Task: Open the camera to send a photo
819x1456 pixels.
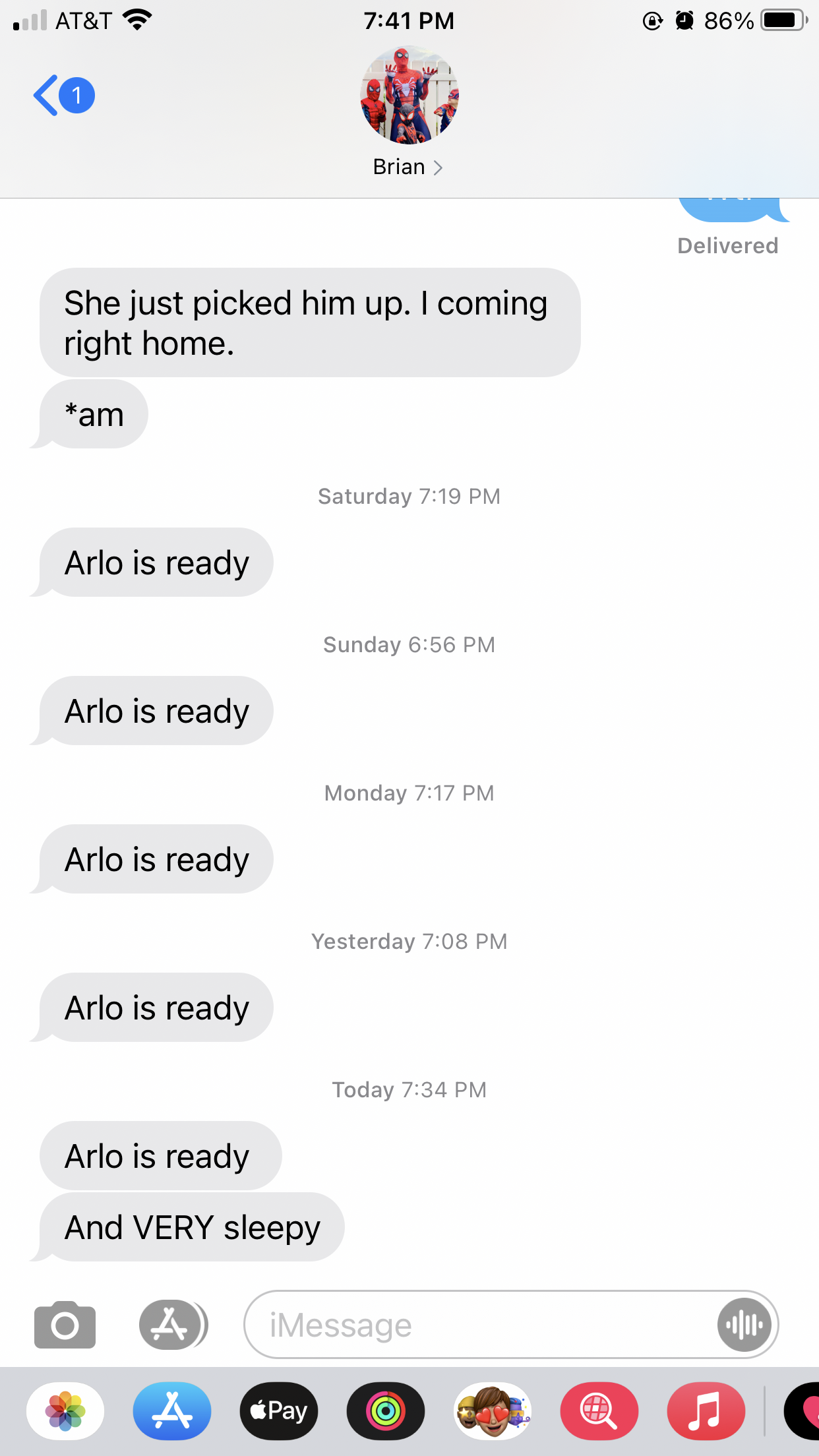Action: pyautogui.click(x=65, y=1325)
